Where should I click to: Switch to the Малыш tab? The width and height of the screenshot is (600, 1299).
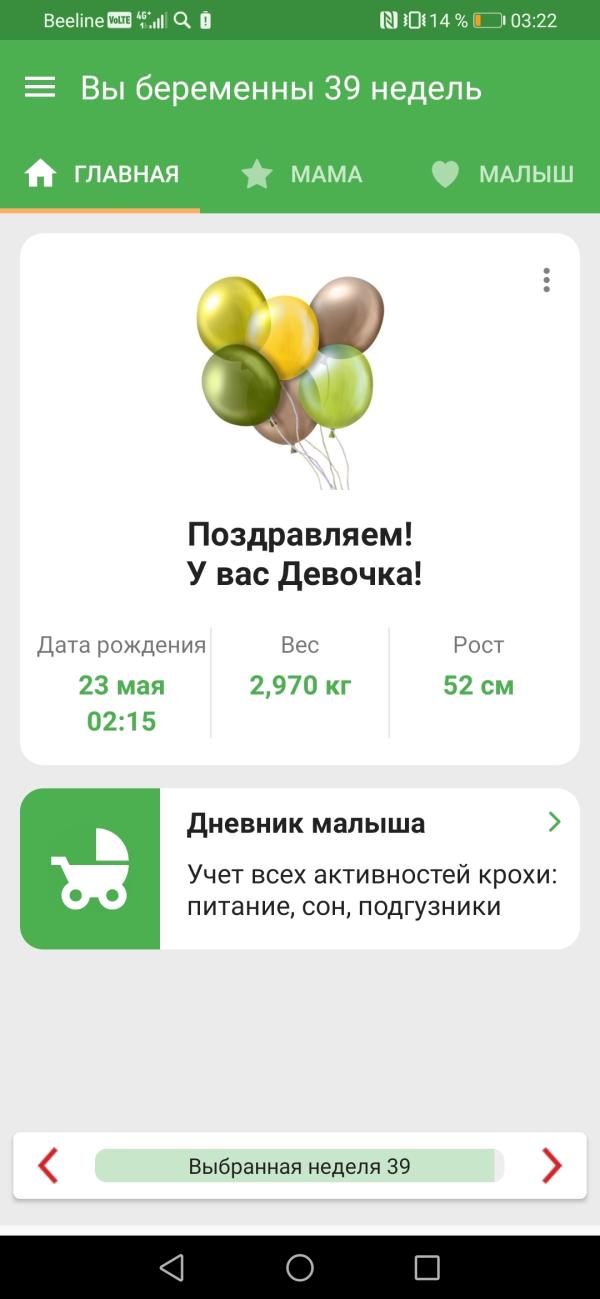[502, 175]
